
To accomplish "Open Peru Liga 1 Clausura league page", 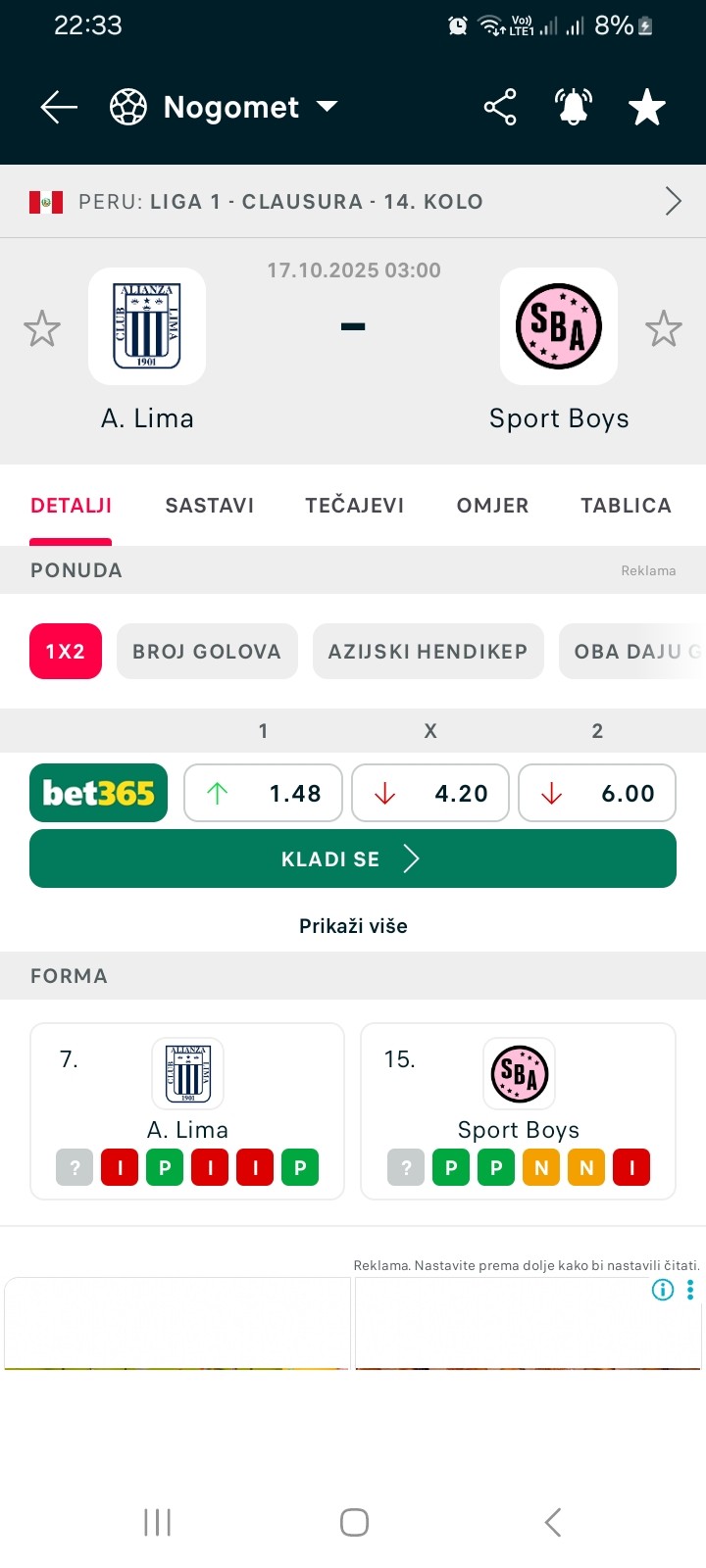I will point(353,202).
